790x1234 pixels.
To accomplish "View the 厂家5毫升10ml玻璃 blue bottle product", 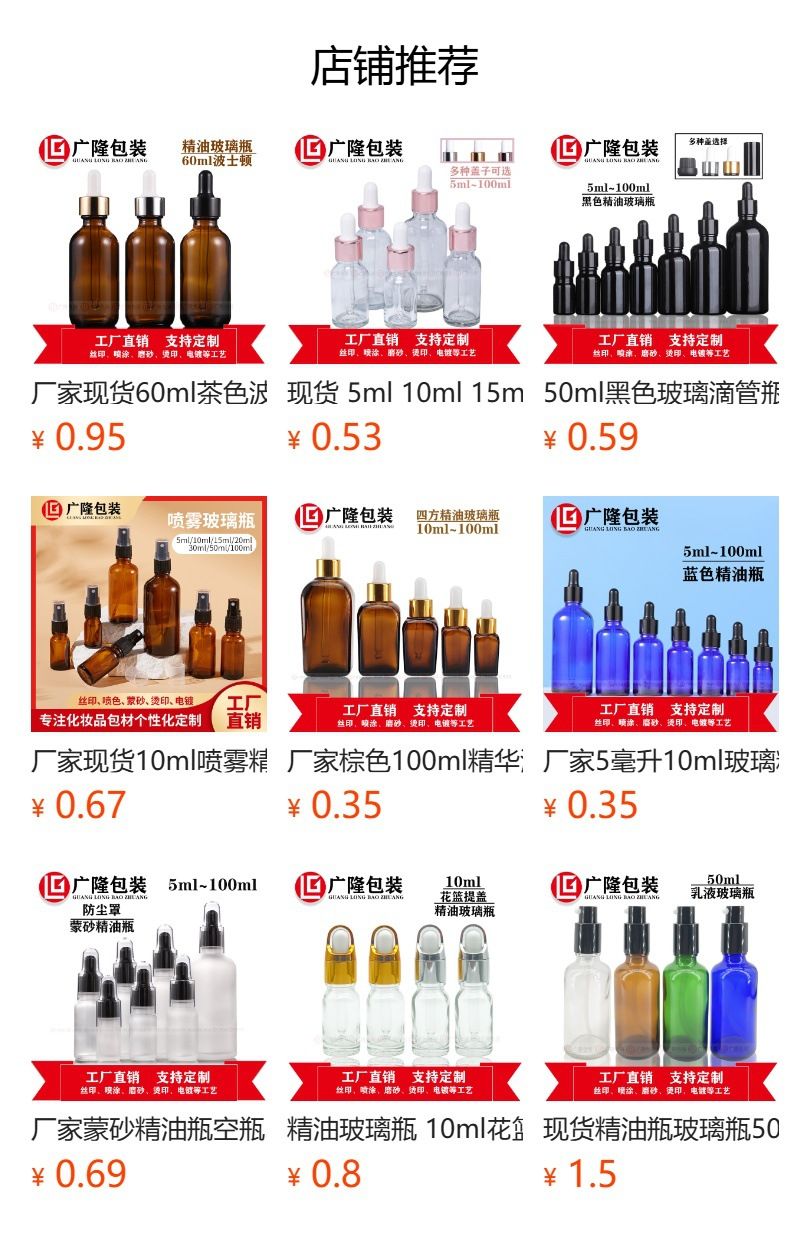I will point(661,614).
